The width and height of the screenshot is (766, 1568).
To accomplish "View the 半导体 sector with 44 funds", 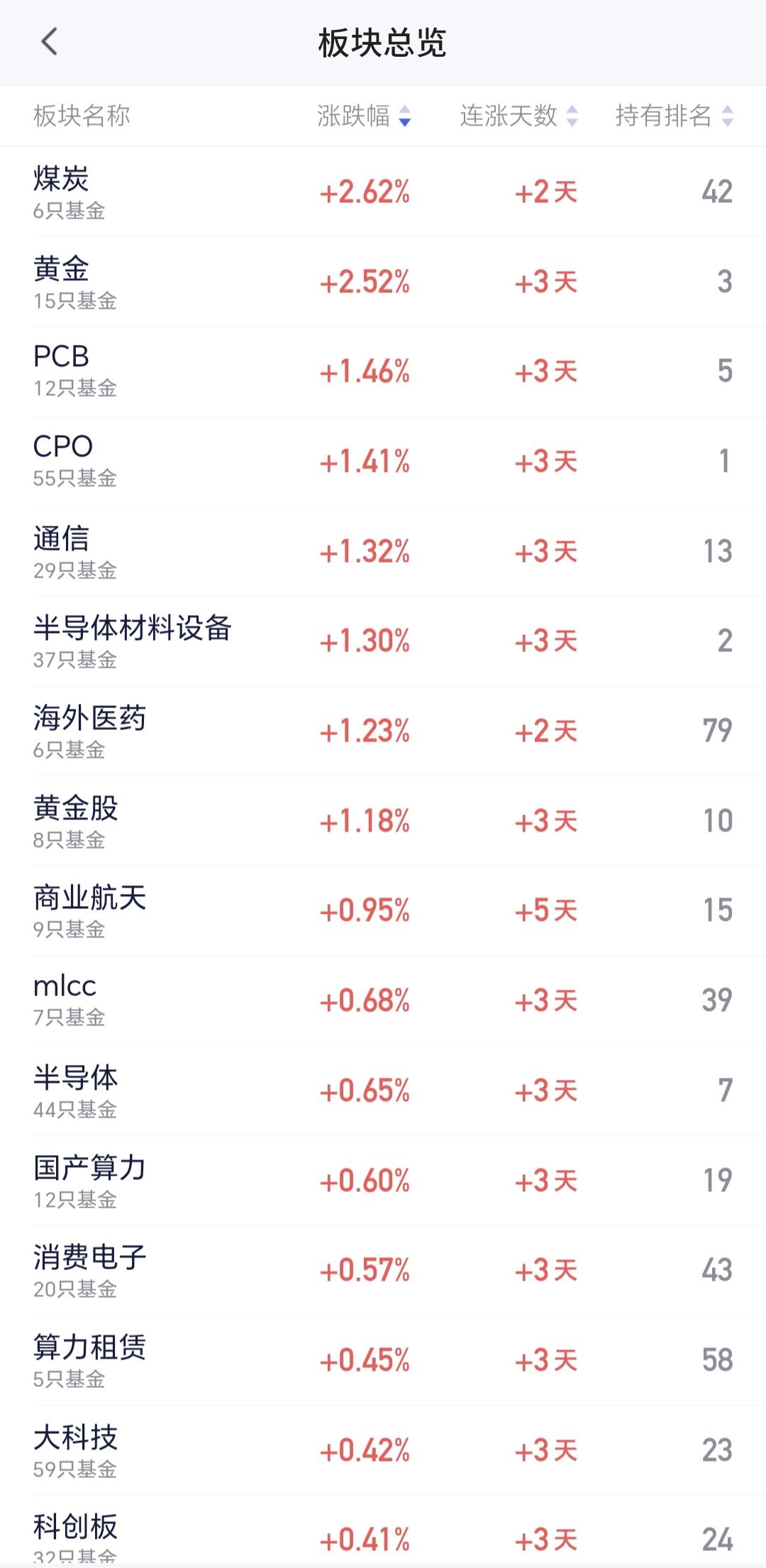I will (x=383, y=1091).
